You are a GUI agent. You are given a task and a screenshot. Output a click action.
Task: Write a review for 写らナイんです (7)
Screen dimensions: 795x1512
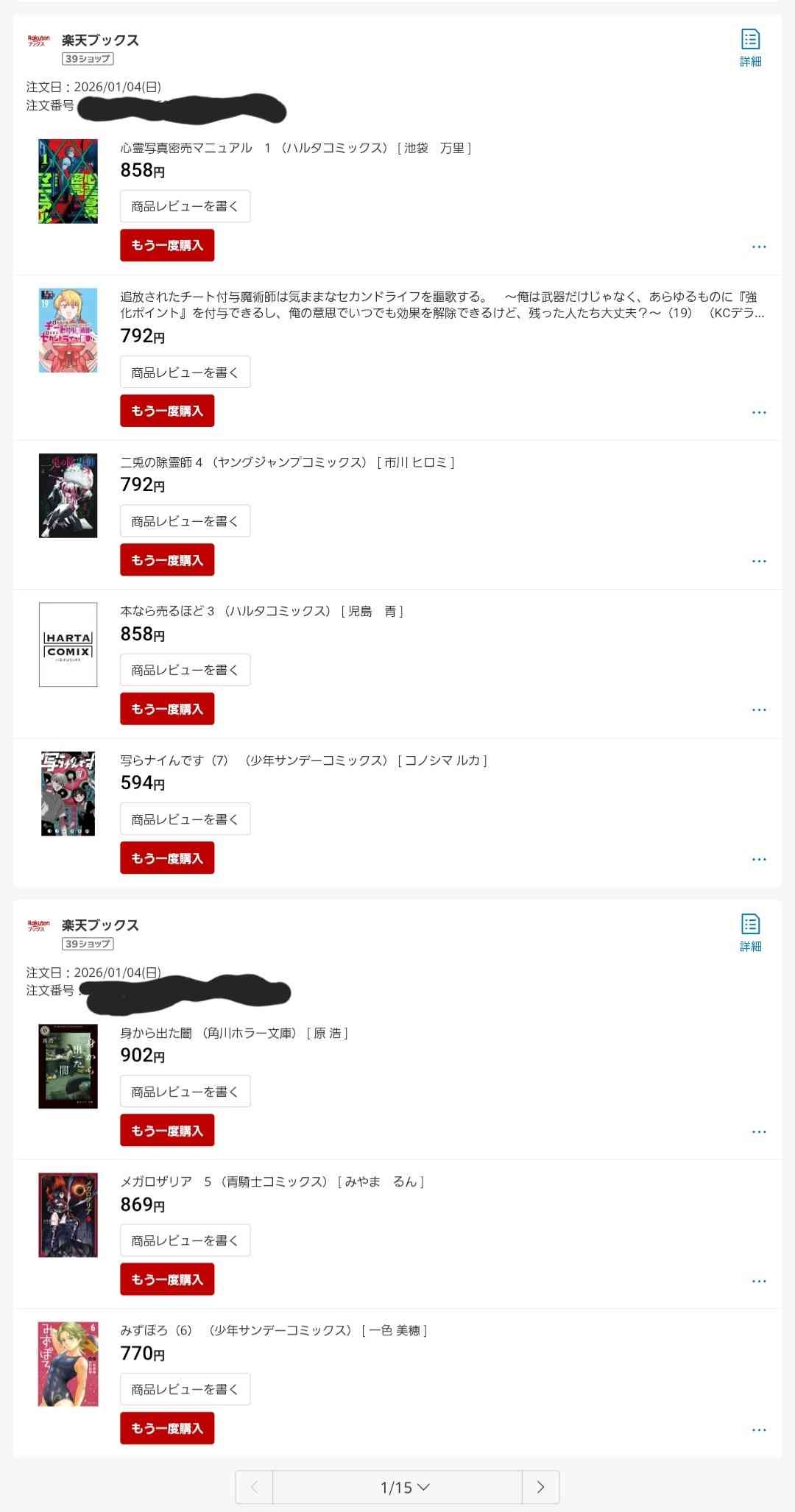[x=185, y=819]
